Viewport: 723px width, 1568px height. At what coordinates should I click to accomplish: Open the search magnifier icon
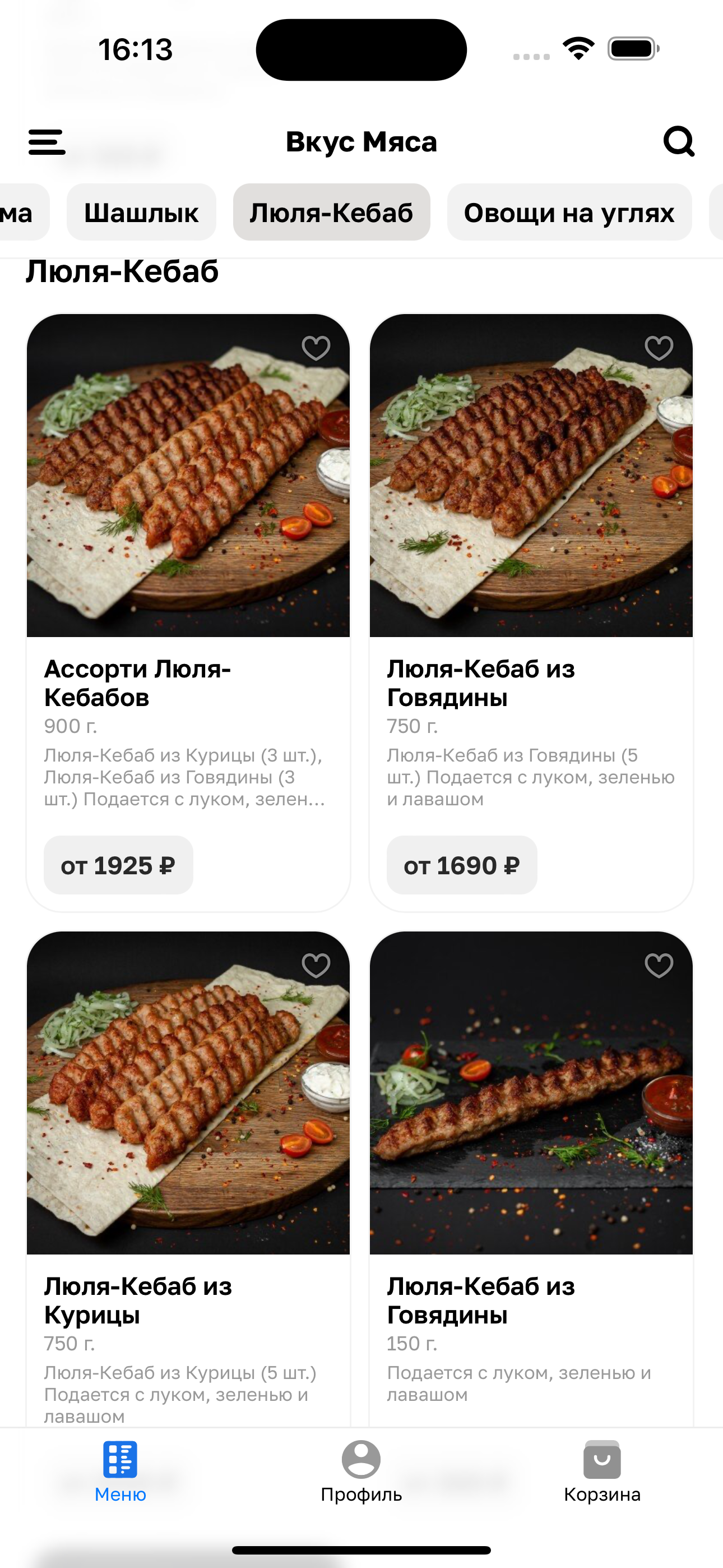(679, 142)
